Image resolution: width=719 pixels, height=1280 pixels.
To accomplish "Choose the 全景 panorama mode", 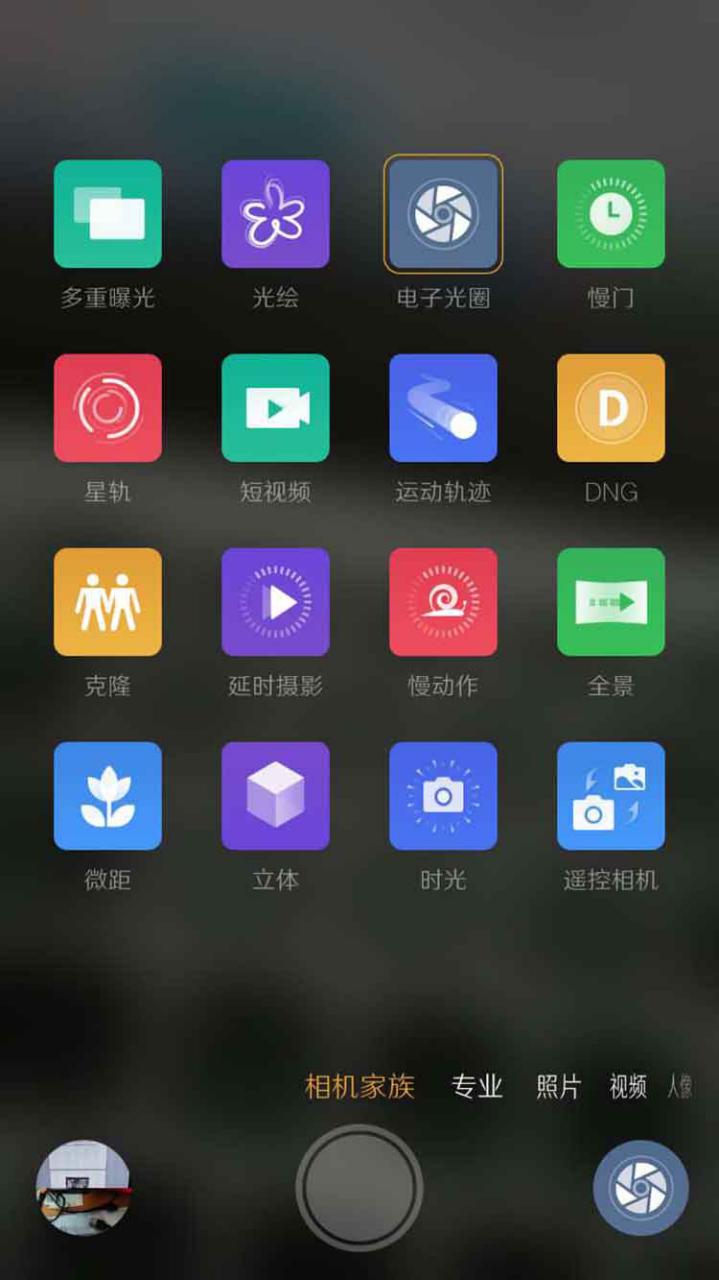I will pos(610,602).
